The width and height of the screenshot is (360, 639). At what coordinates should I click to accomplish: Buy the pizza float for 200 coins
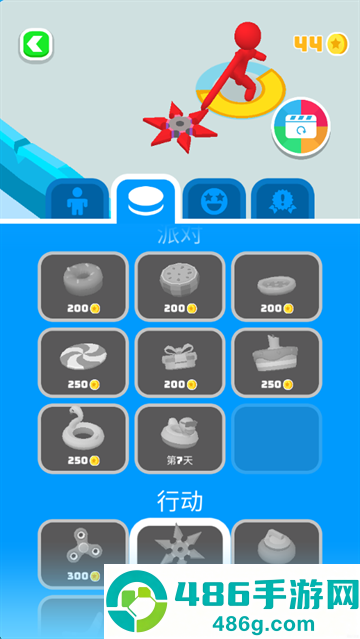276,286
